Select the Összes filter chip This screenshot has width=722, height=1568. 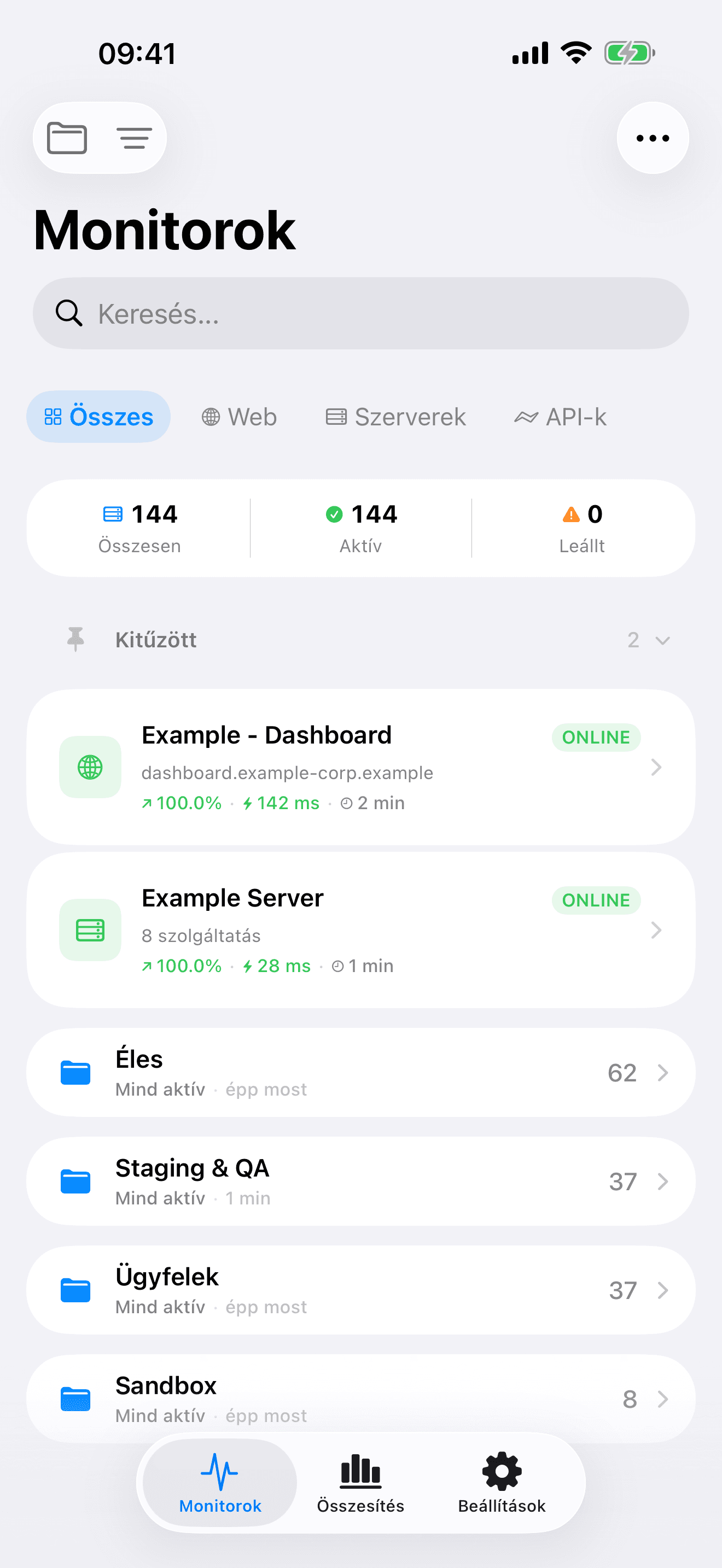[98, 417]
